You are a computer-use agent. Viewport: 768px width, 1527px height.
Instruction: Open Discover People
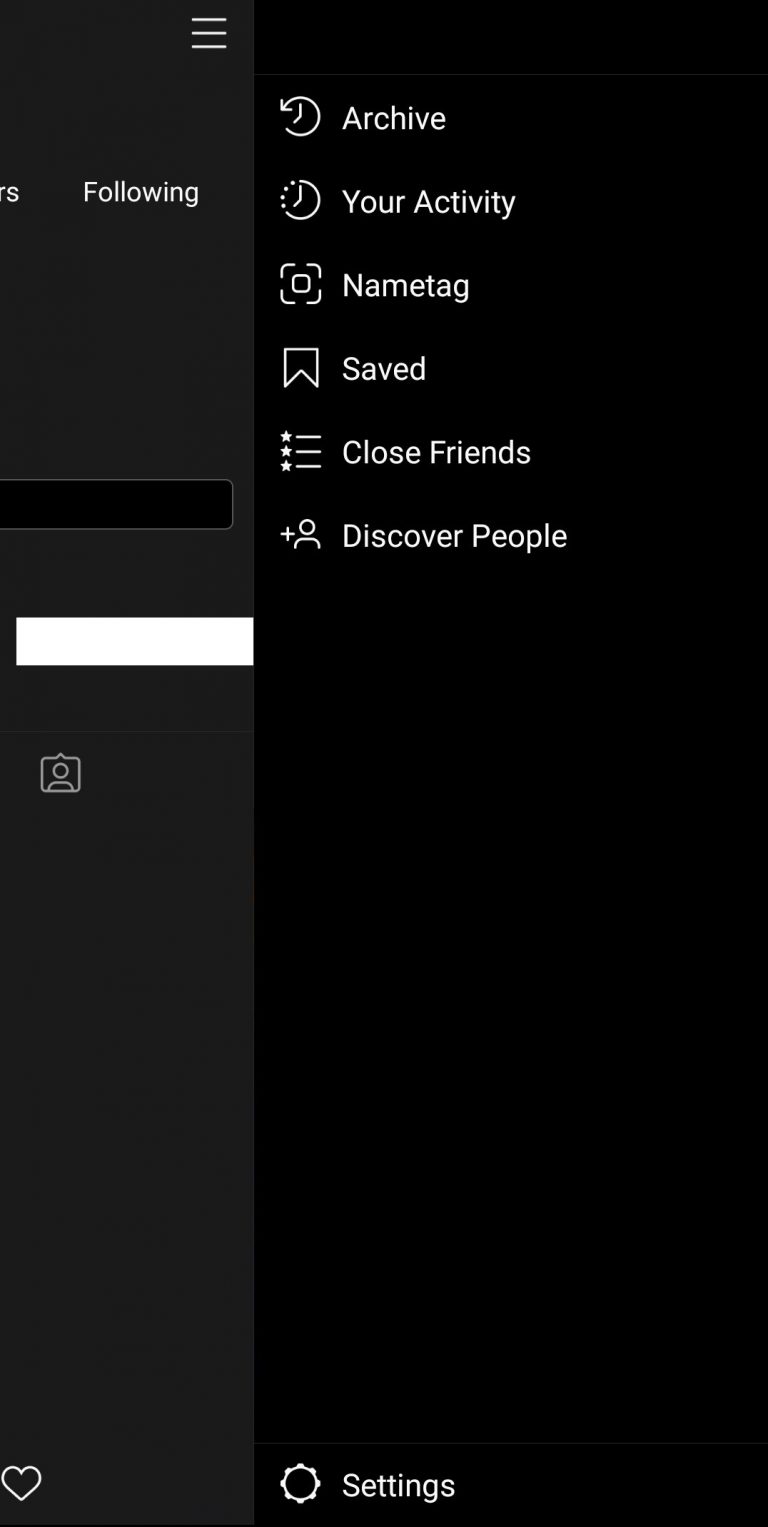click(x=510, y=535)
